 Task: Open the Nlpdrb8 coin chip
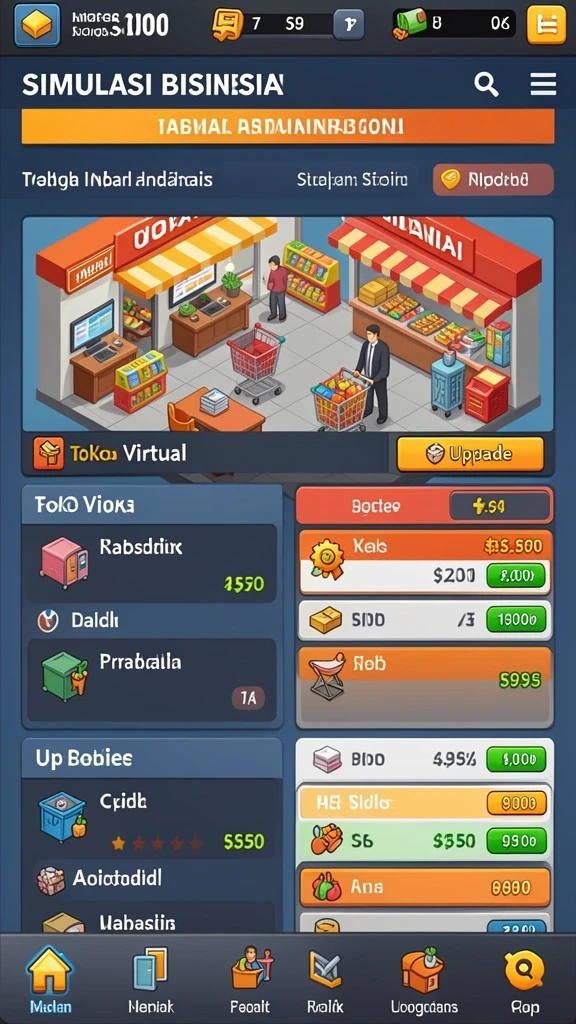(493, 180)
